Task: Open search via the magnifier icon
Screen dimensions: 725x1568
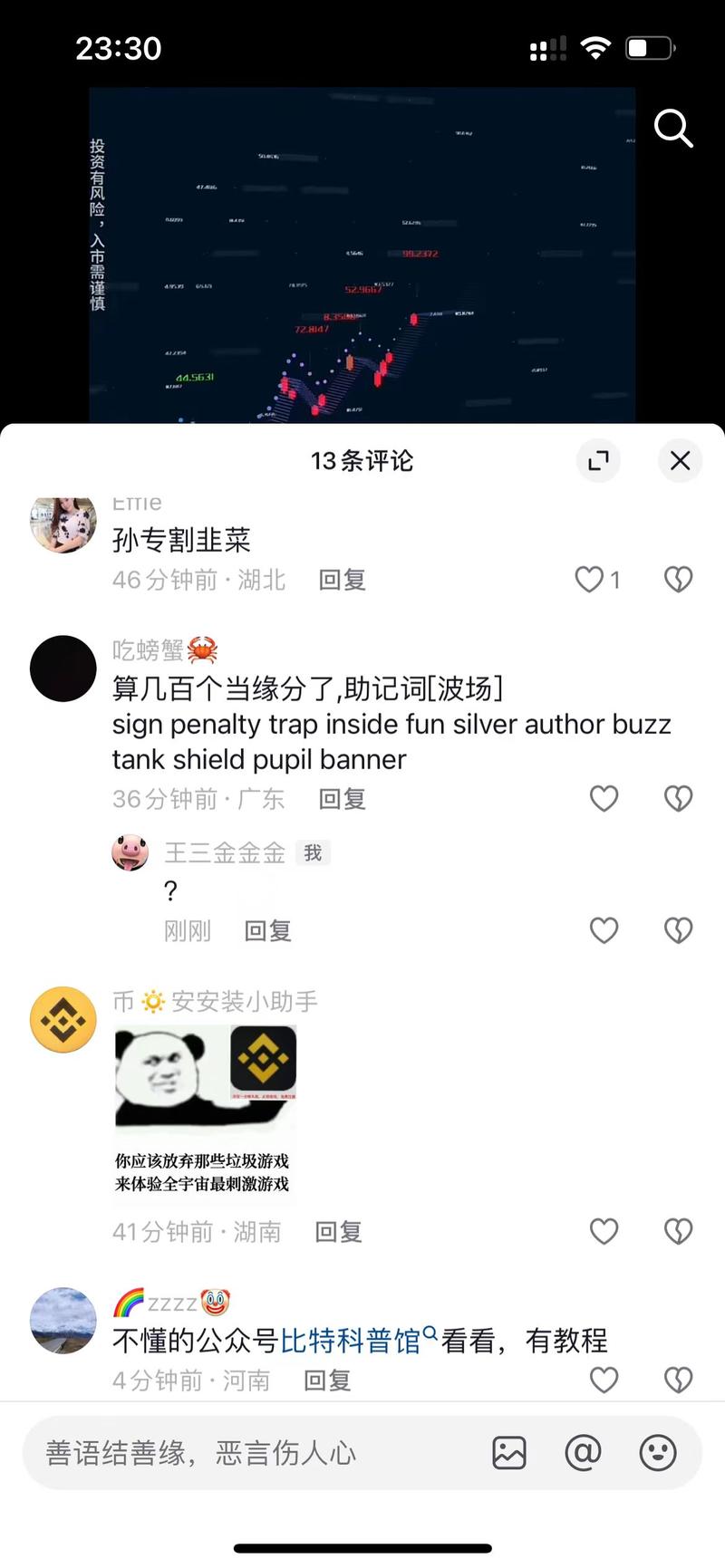Action: click(x=673, y=129)
